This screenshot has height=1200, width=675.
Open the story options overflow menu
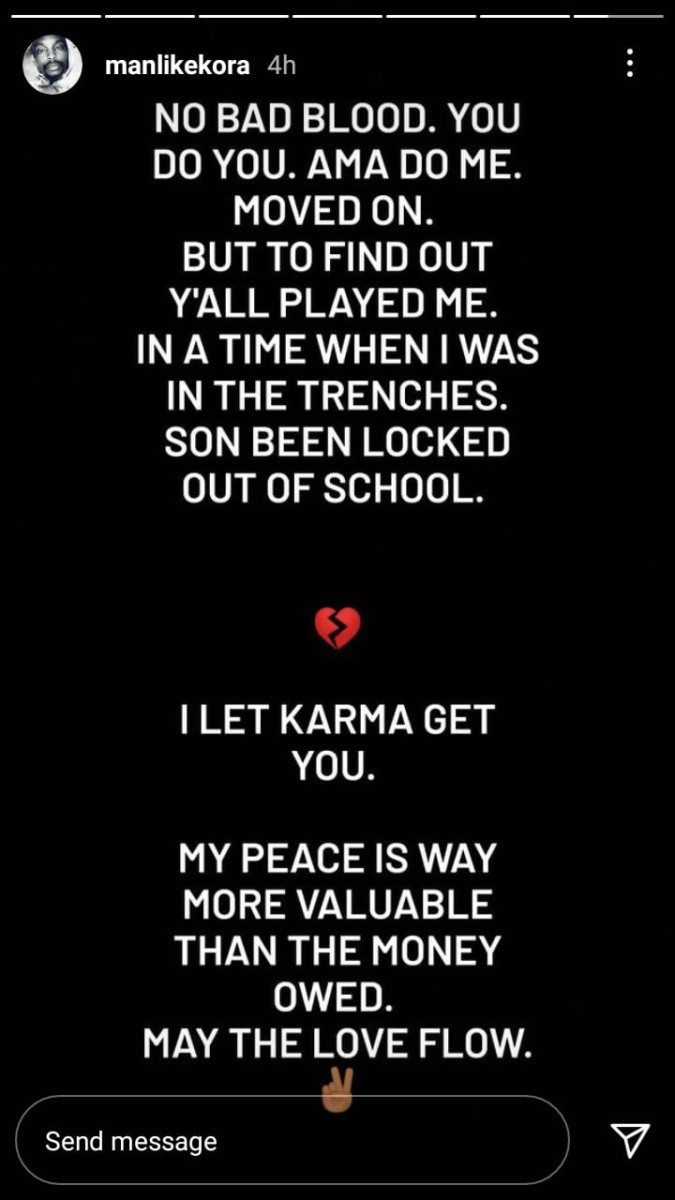click(629, 65)
